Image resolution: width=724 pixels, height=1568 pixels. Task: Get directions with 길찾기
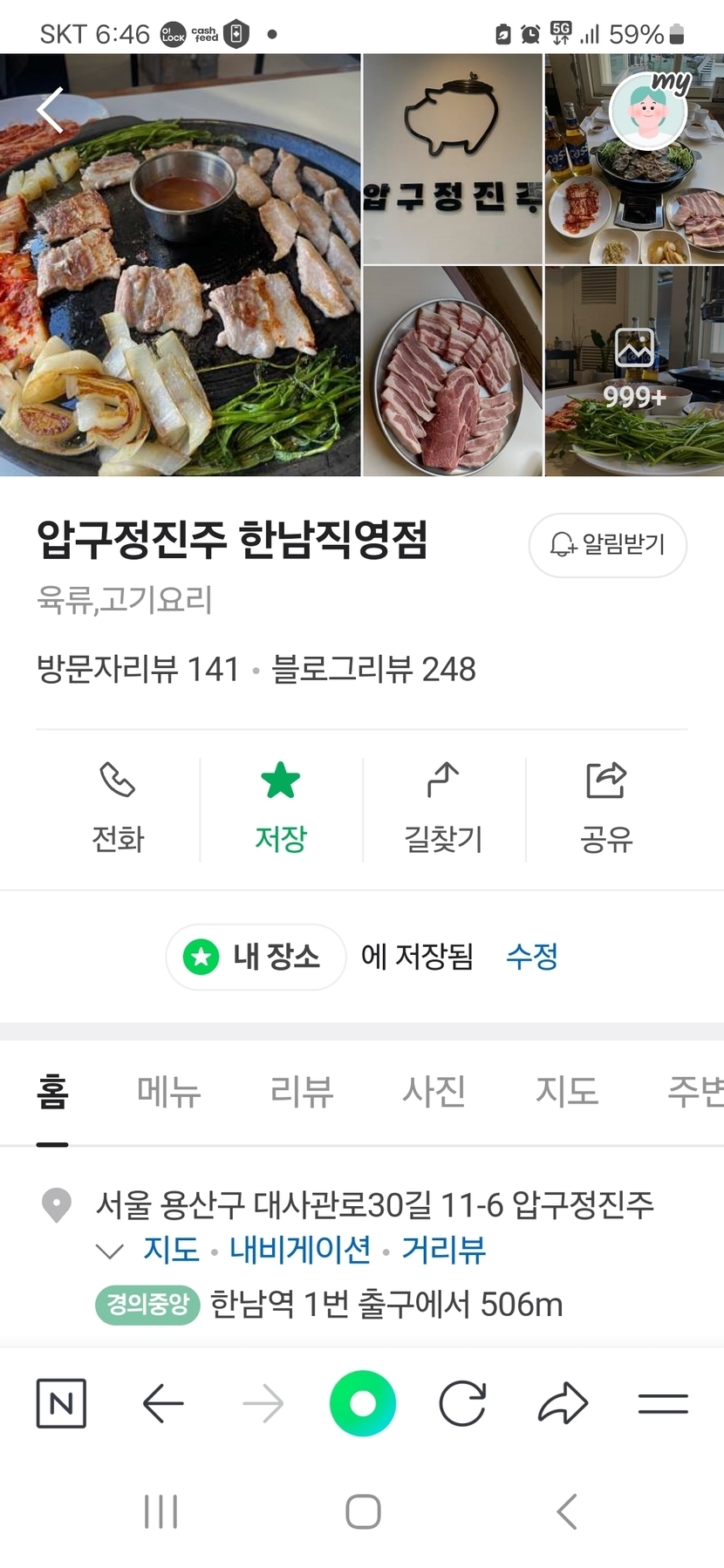[x=443, y=808]
